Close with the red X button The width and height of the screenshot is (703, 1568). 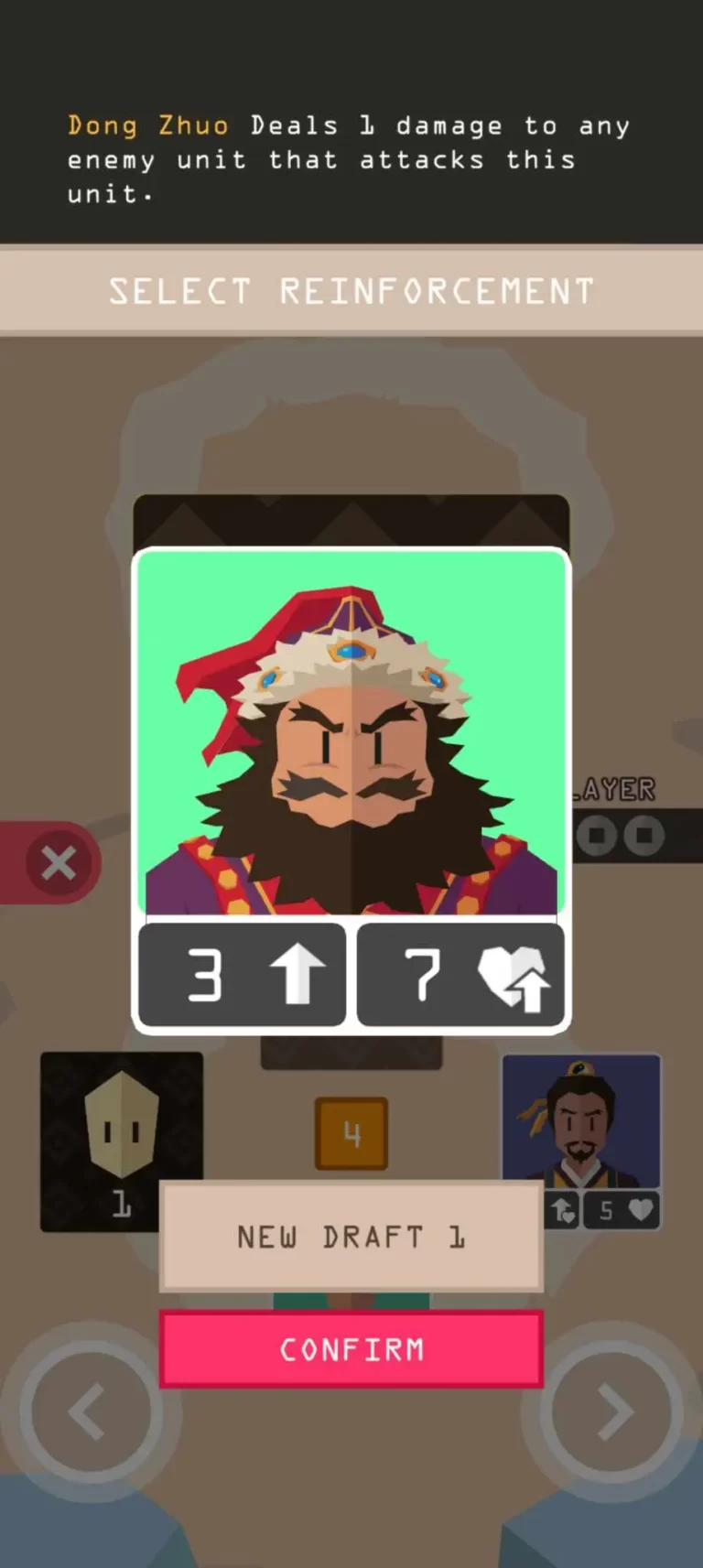click(58, 862)
